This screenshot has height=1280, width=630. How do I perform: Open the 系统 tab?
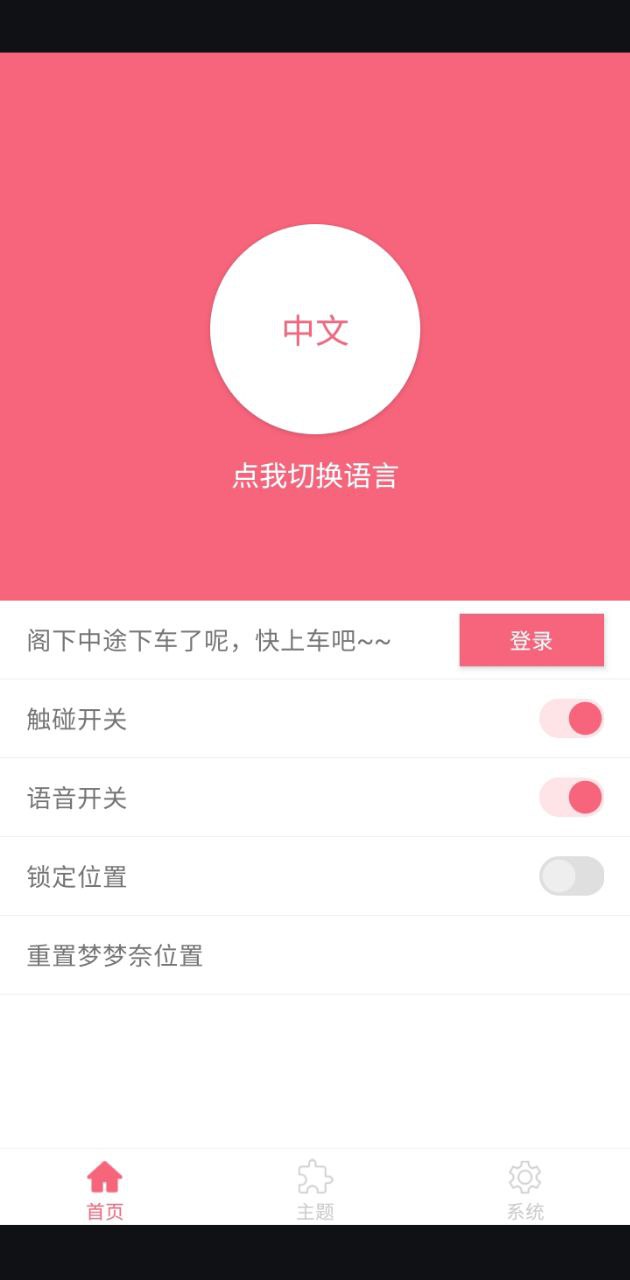point(524,1189)
